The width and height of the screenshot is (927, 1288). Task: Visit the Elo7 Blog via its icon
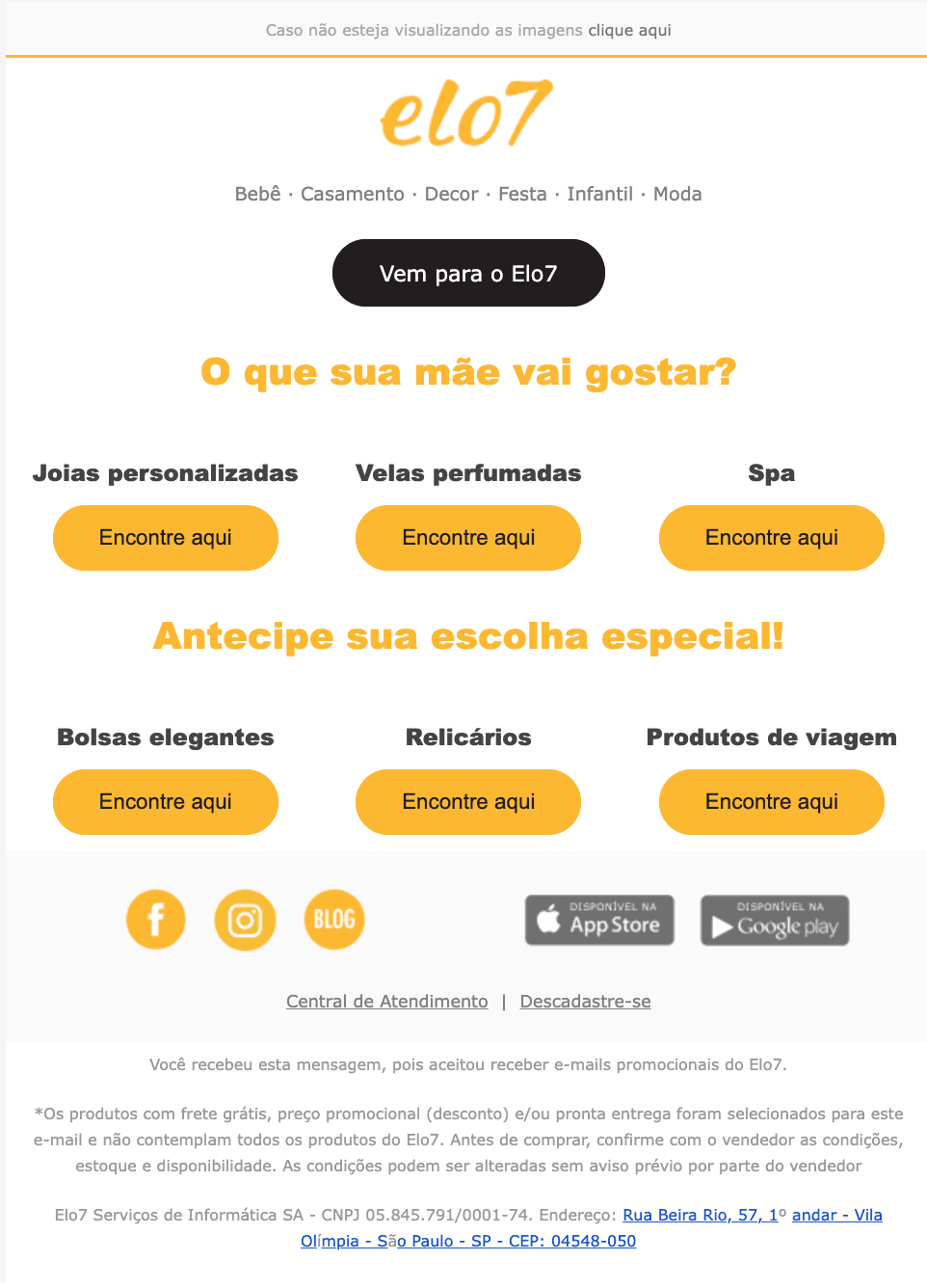(334, 920)
